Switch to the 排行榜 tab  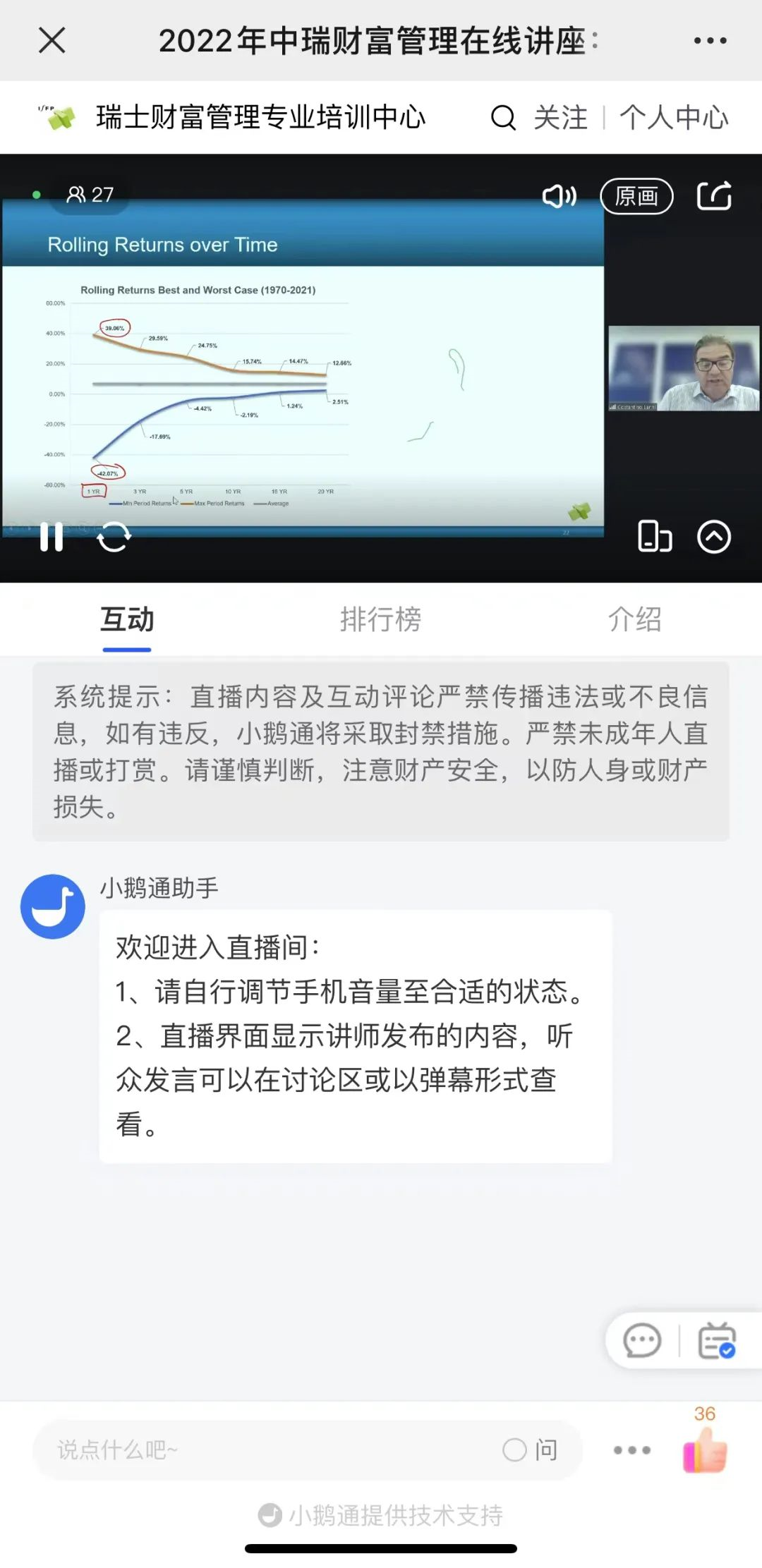[380, 619]
